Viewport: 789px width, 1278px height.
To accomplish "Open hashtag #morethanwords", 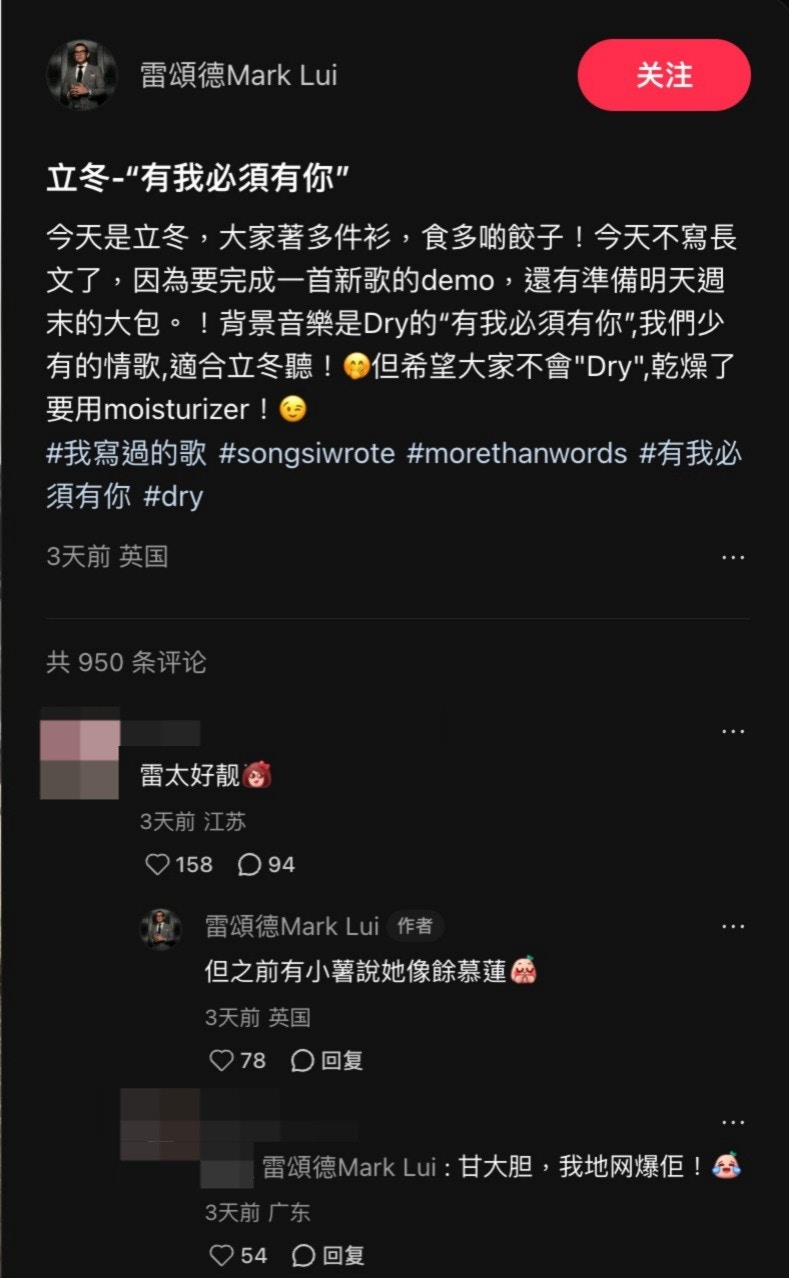I will coord(517,453).
